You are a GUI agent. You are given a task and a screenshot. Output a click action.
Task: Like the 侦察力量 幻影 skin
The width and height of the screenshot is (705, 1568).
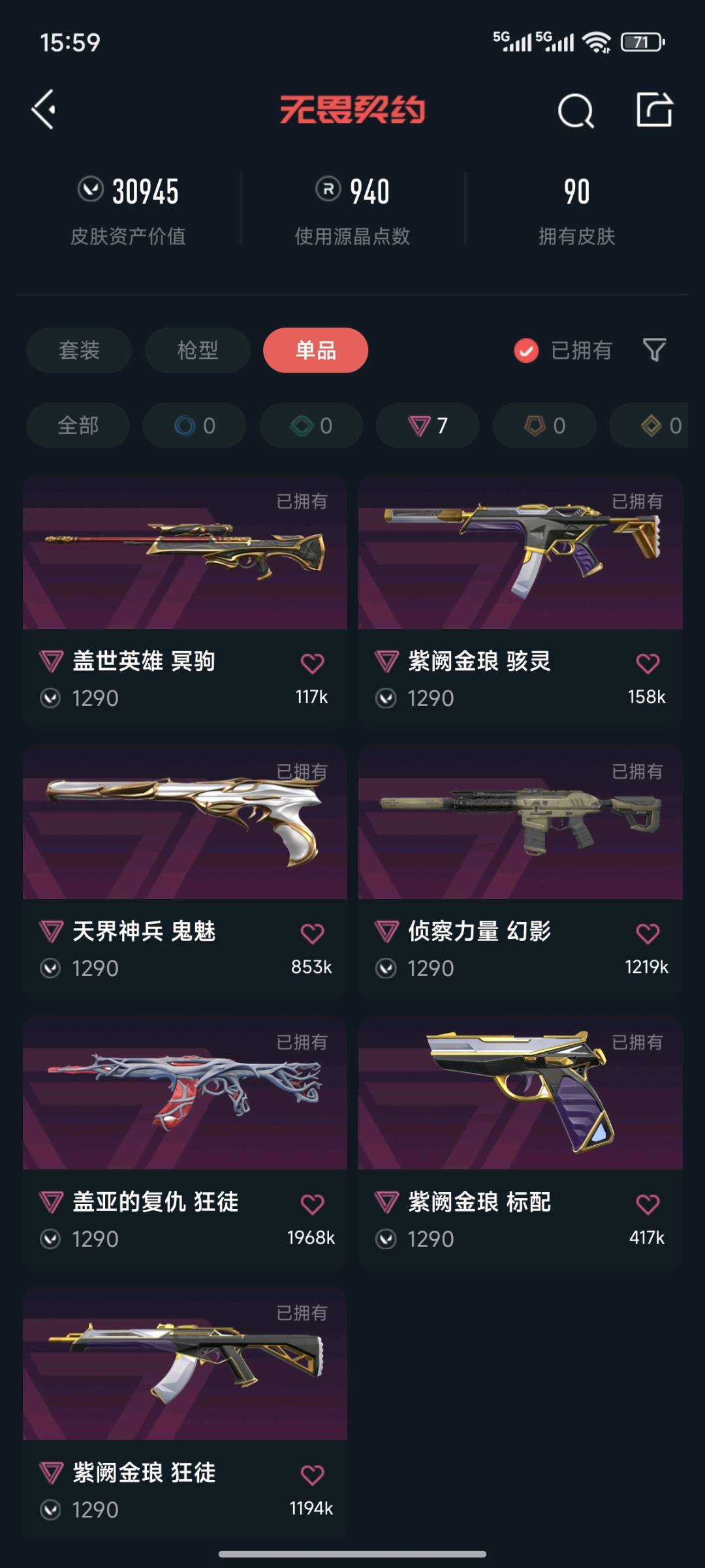[x=648, y=934]
